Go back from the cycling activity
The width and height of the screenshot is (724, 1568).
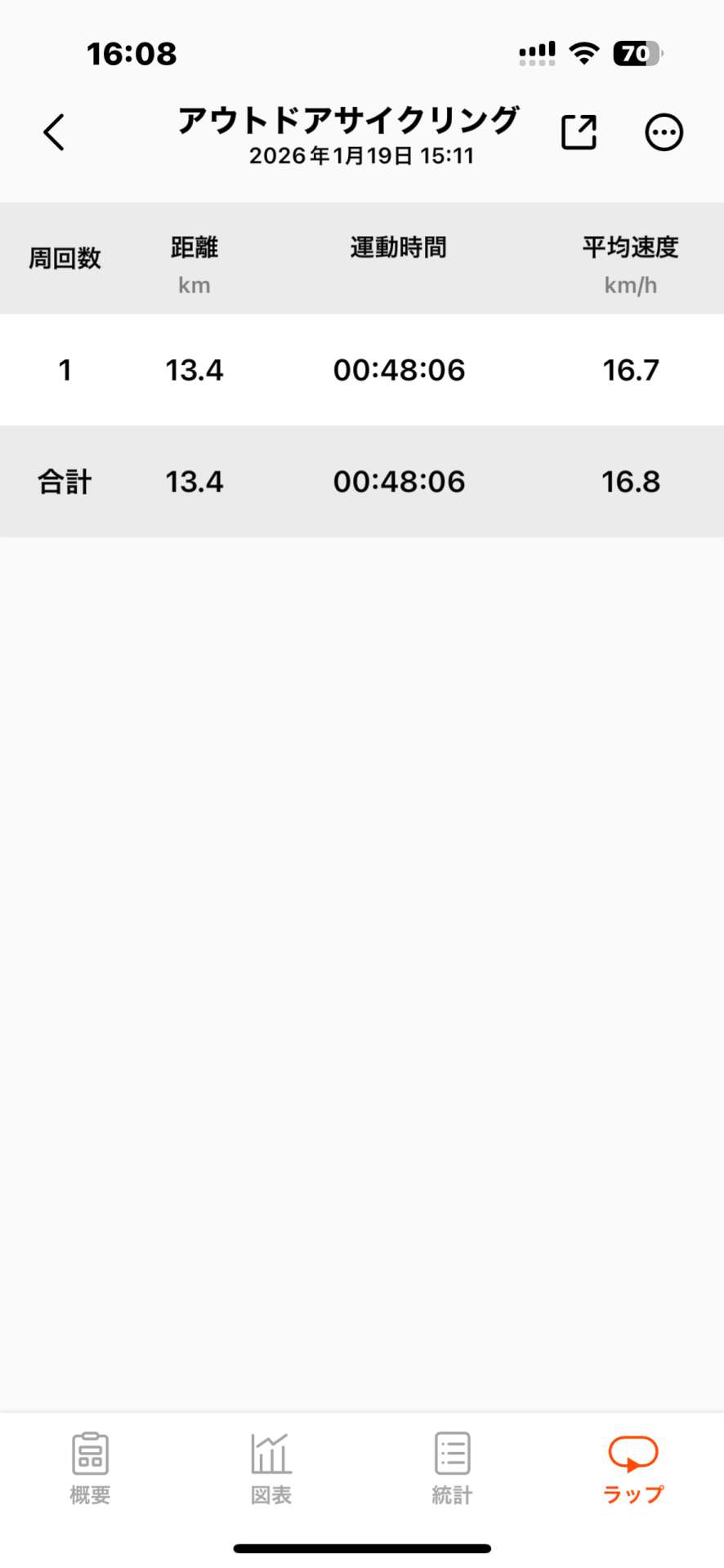click(x=54, y=132)
